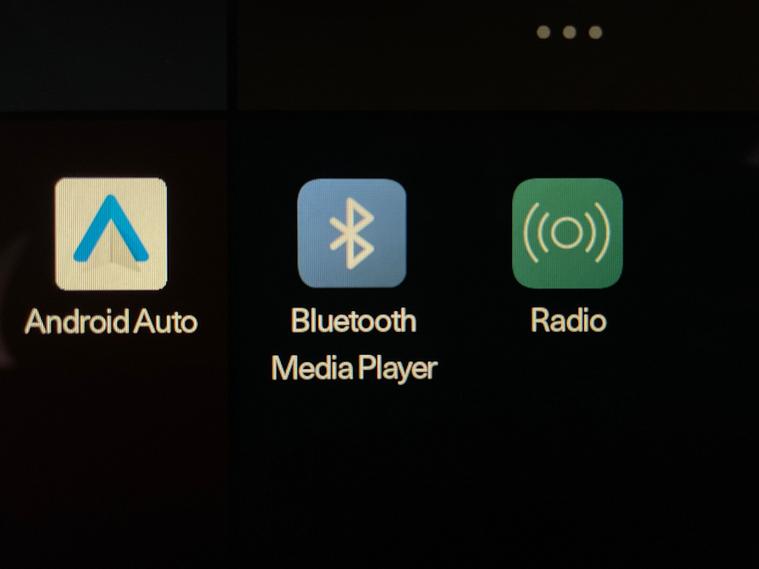759x569 pixels.
Task: Open Android Auto
Action: click(111, 234)
